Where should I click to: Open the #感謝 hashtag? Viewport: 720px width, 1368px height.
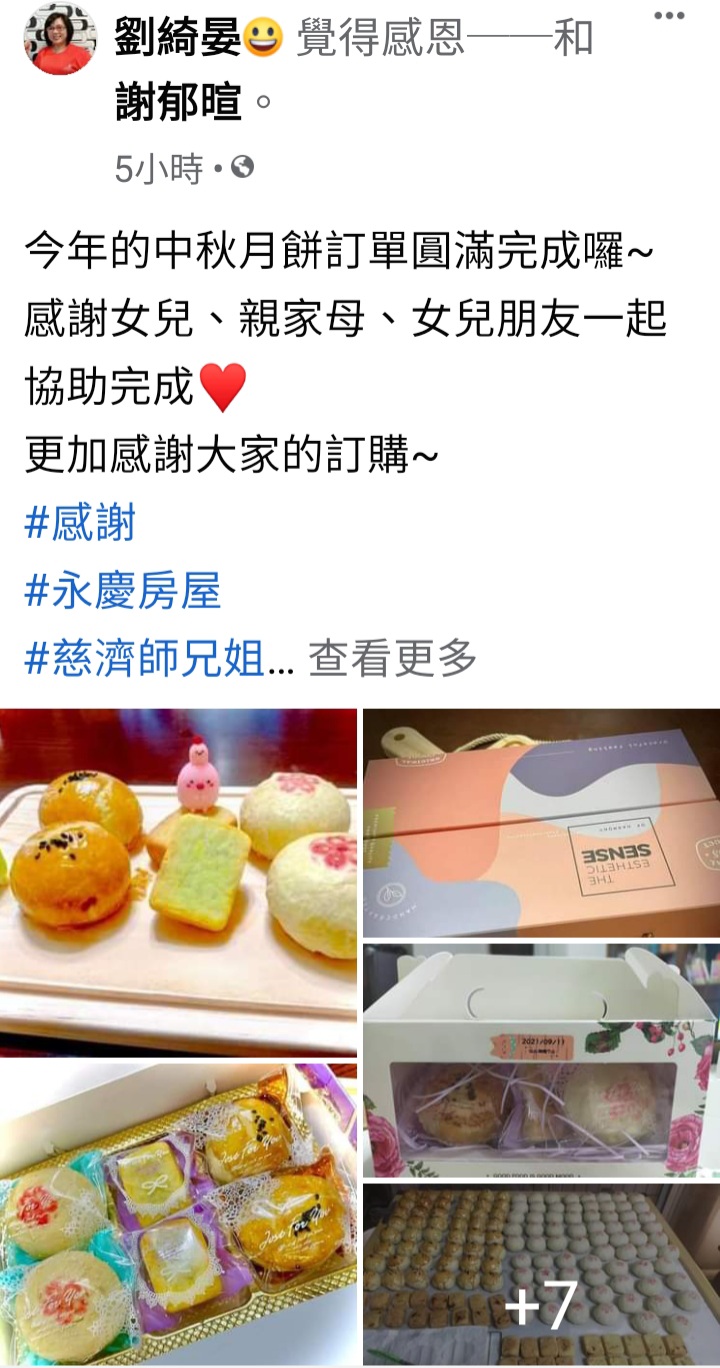pyautogui.click(x=80, y=524)
